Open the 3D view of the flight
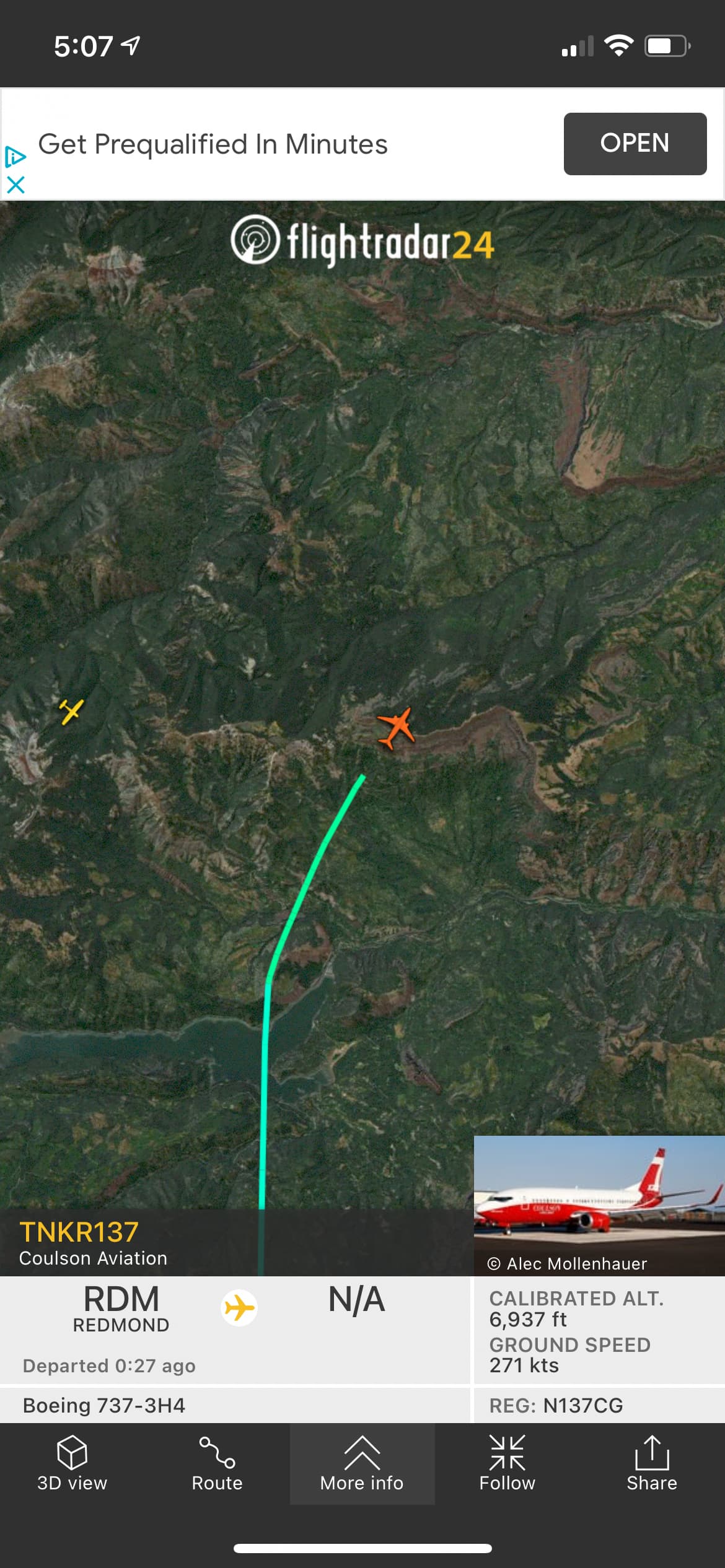The image size is (725, 1568). coord(72,1464)
